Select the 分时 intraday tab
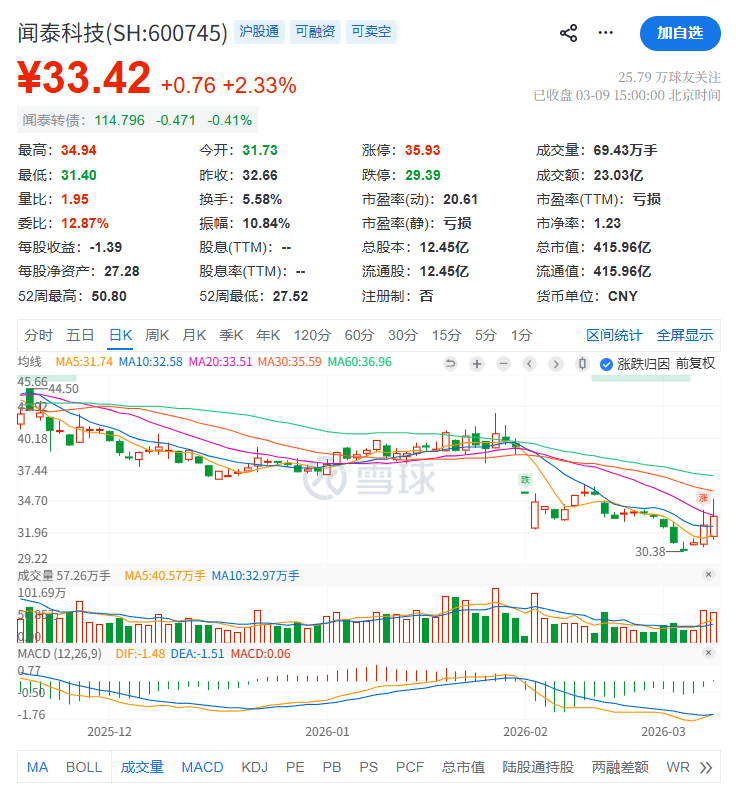 pyautogui.click(x=39, y=336)
